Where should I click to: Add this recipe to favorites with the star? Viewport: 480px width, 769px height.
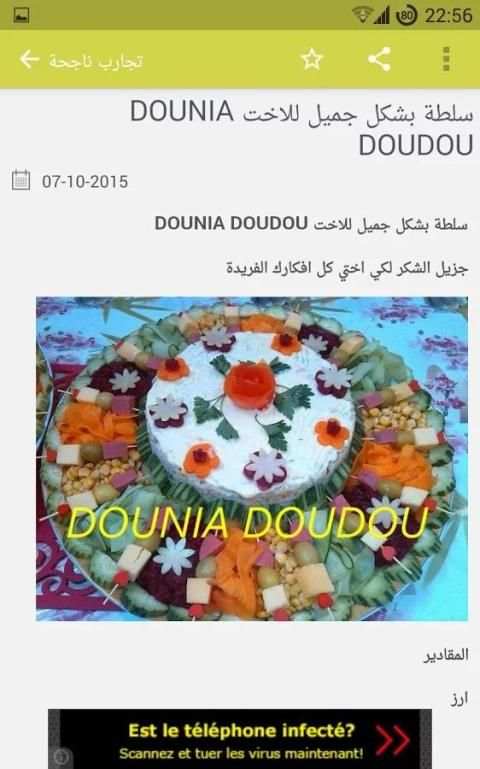pyautogui.click(x=312, y=59)
